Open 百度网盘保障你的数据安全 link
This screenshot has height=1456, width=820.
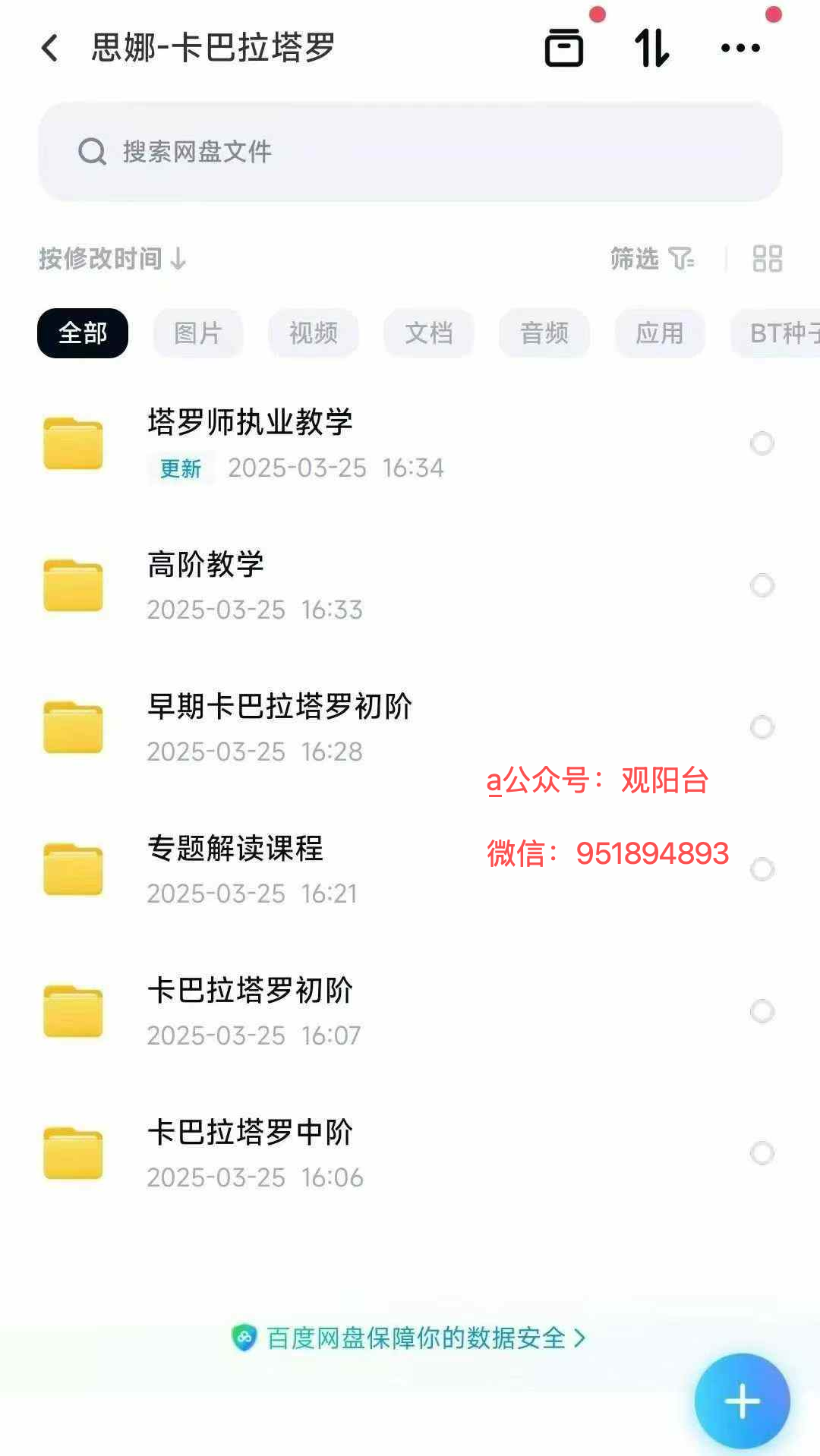410,1338
